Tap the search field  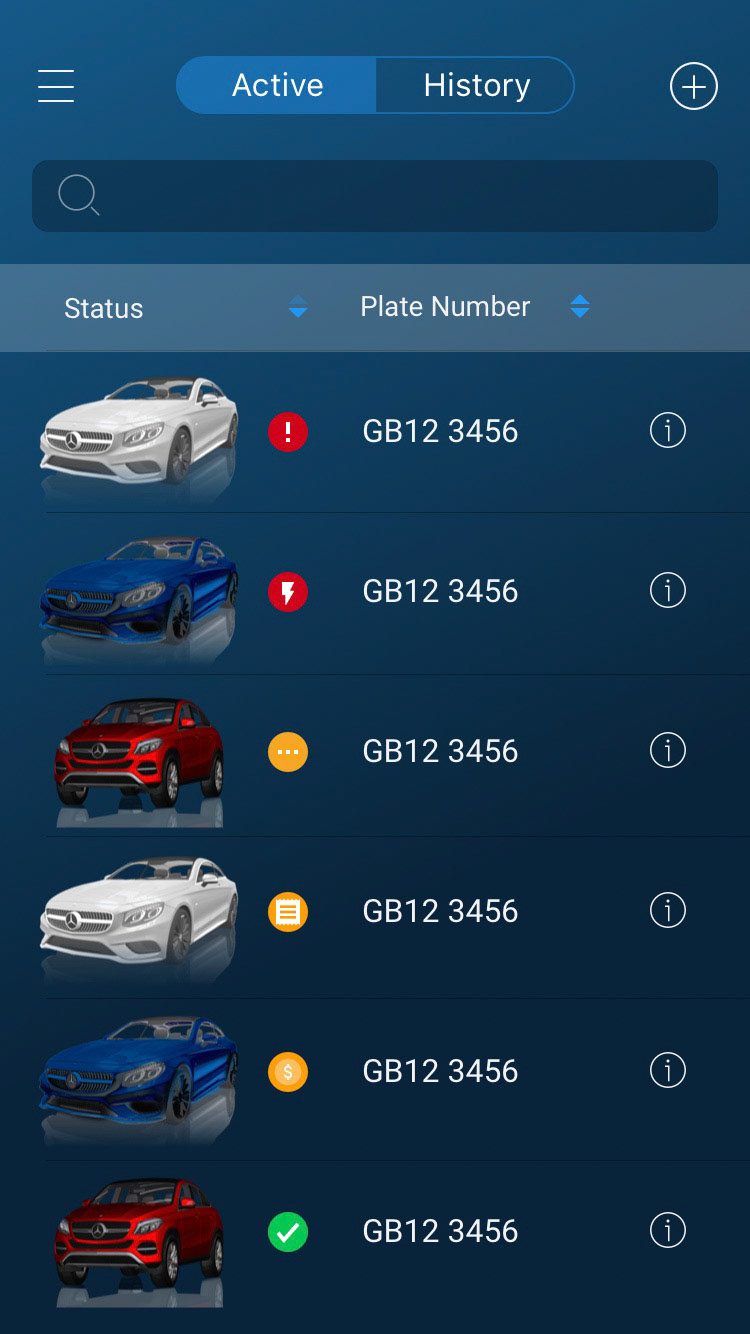pyautogui.click(x=375, y=196)
